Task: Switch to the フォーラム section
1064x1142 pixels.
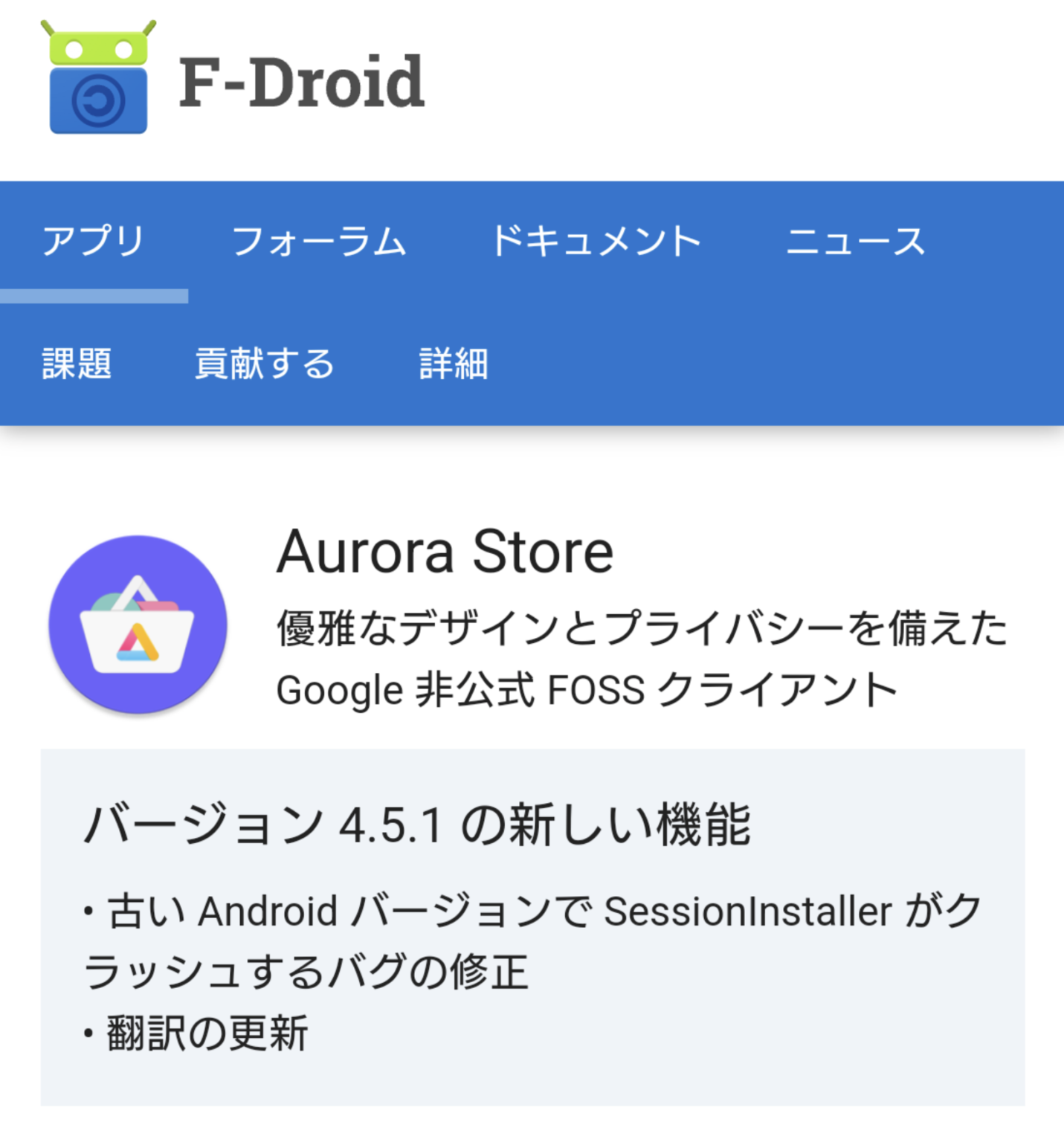Action: pyautogui.click(x=318, y=238)
